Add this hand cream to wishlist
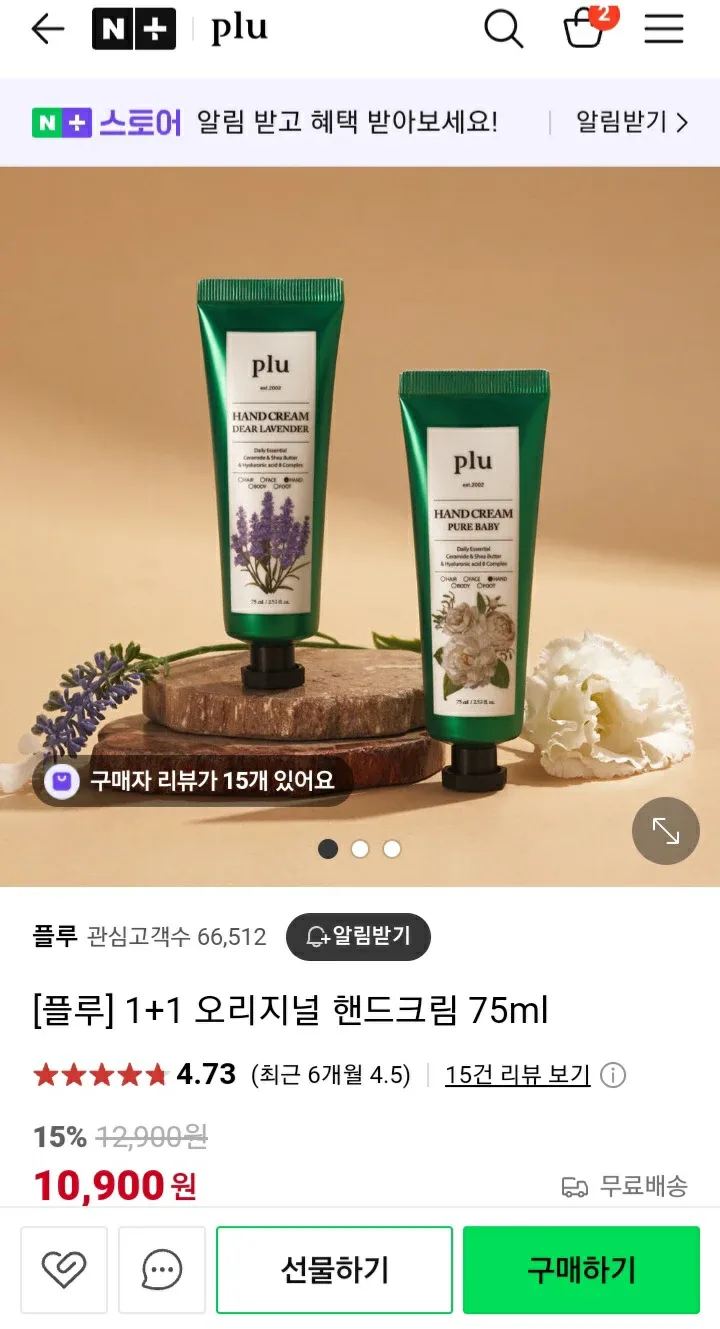 (64, 1270)
